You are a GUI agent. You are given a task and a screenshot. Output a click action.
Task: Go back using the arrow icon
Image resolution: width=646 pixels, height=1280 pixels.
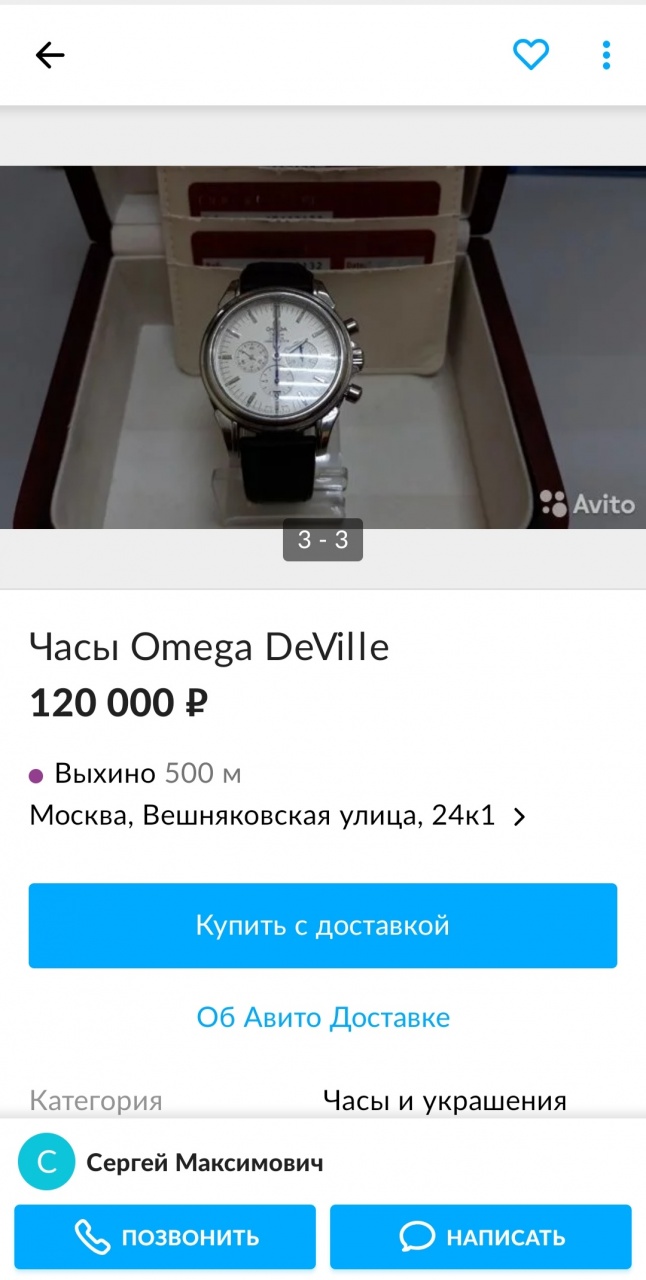pos(49,55)
